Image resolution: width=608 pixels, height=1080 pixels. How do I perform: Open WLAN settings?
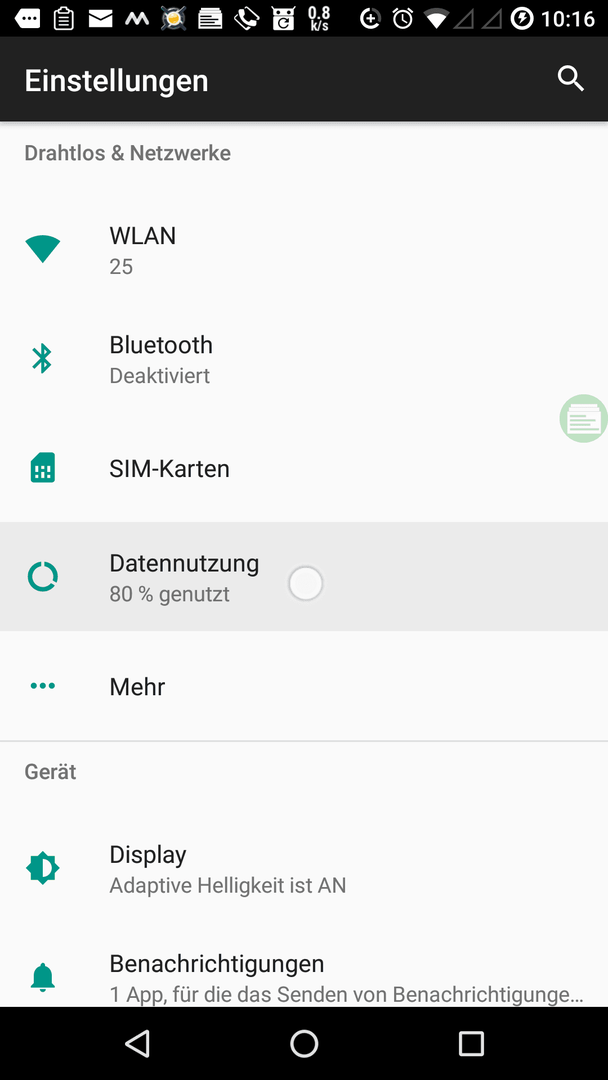[x=304, y=249]
